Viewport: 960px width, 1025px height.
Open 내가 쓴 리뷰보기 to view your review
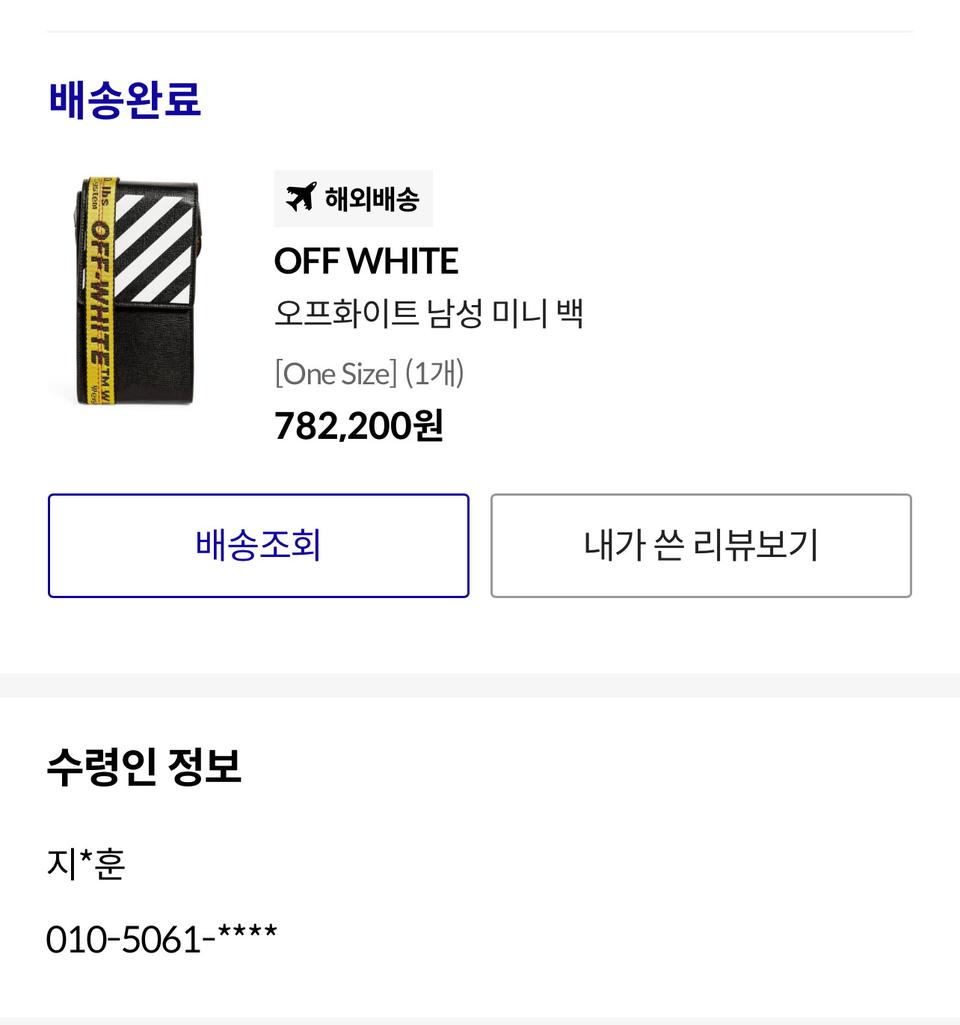pyautogui.click(x=700, y=545)
